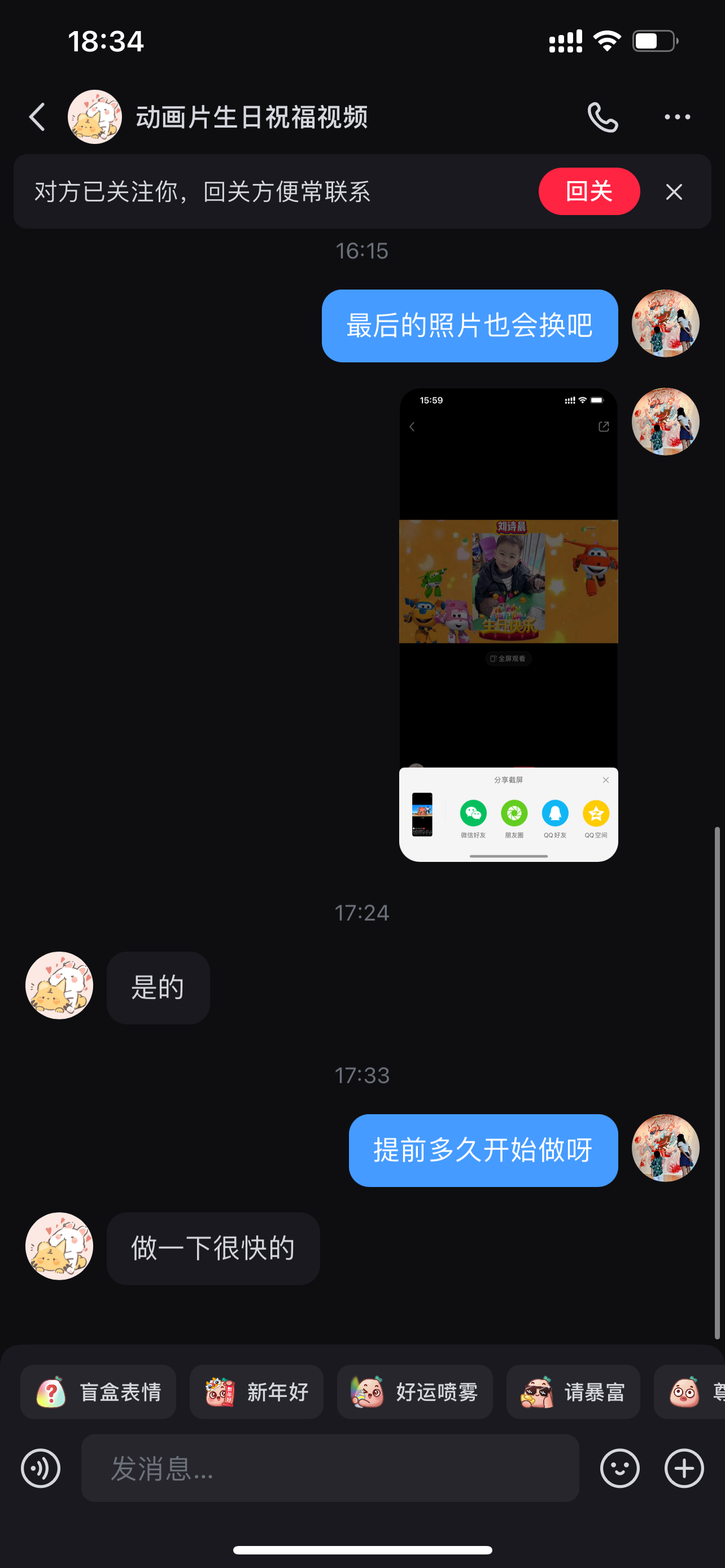
Task: Open the sender's avatar beside 是的
Action: pos(59,986)
